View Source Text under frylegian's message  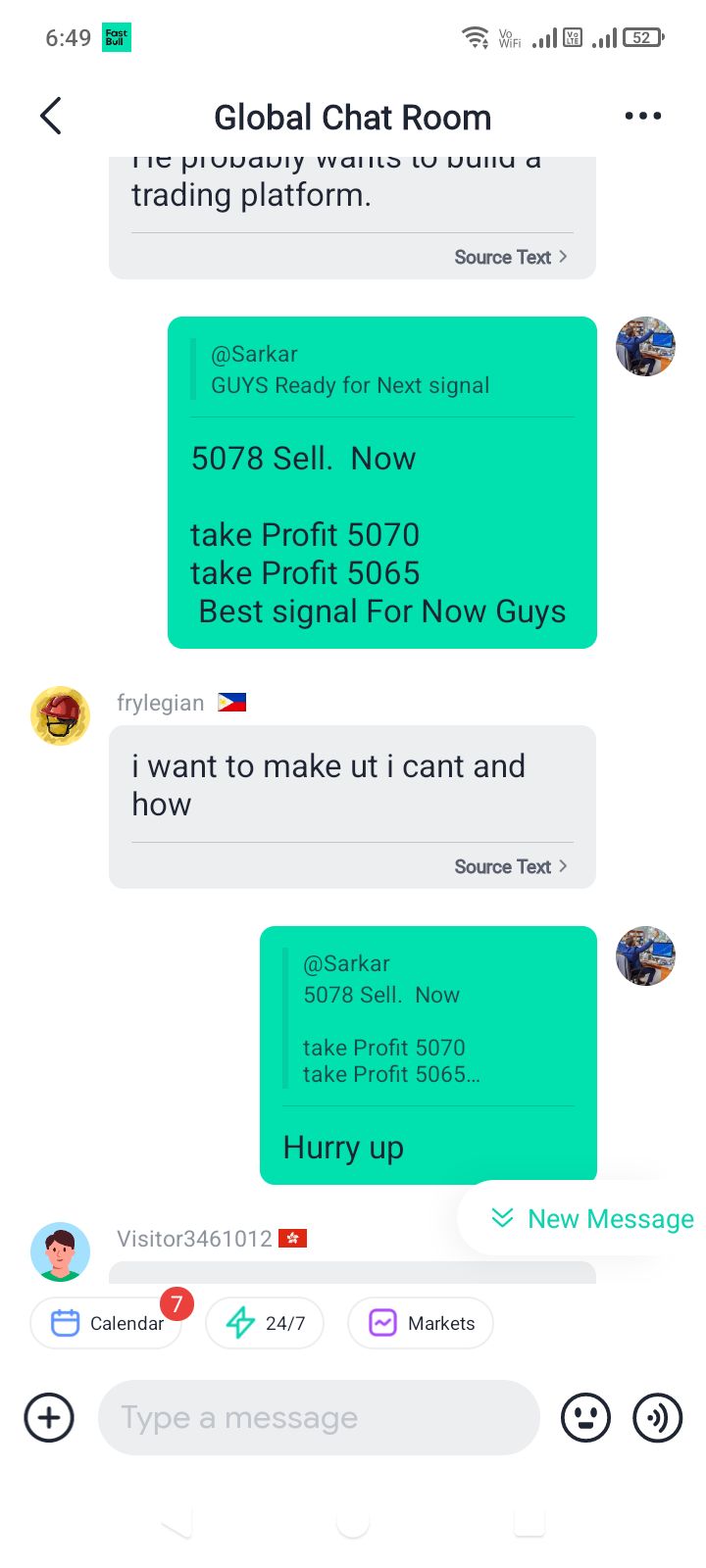(x=510, y=866)
